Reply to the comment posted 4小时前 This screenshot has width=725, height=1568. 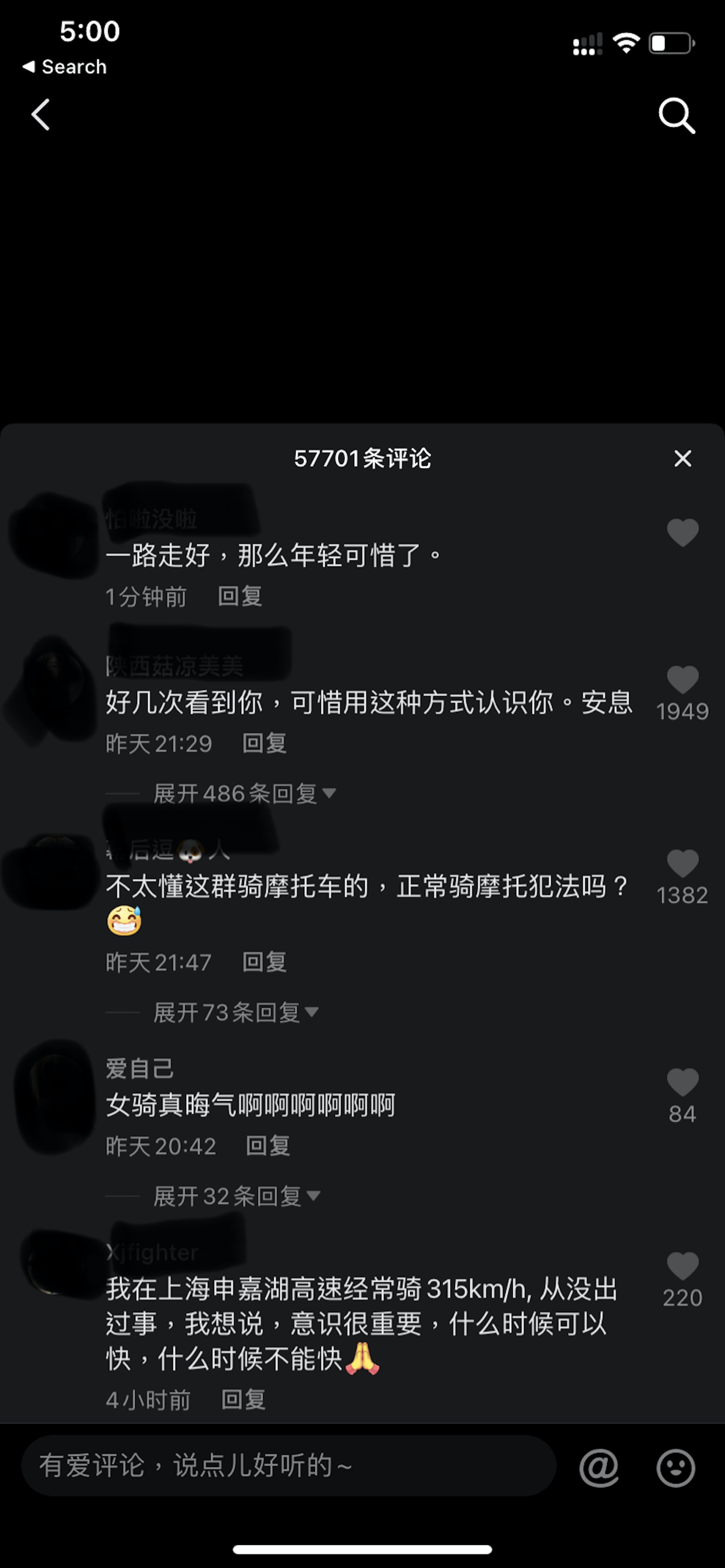tap(243, 1400)
